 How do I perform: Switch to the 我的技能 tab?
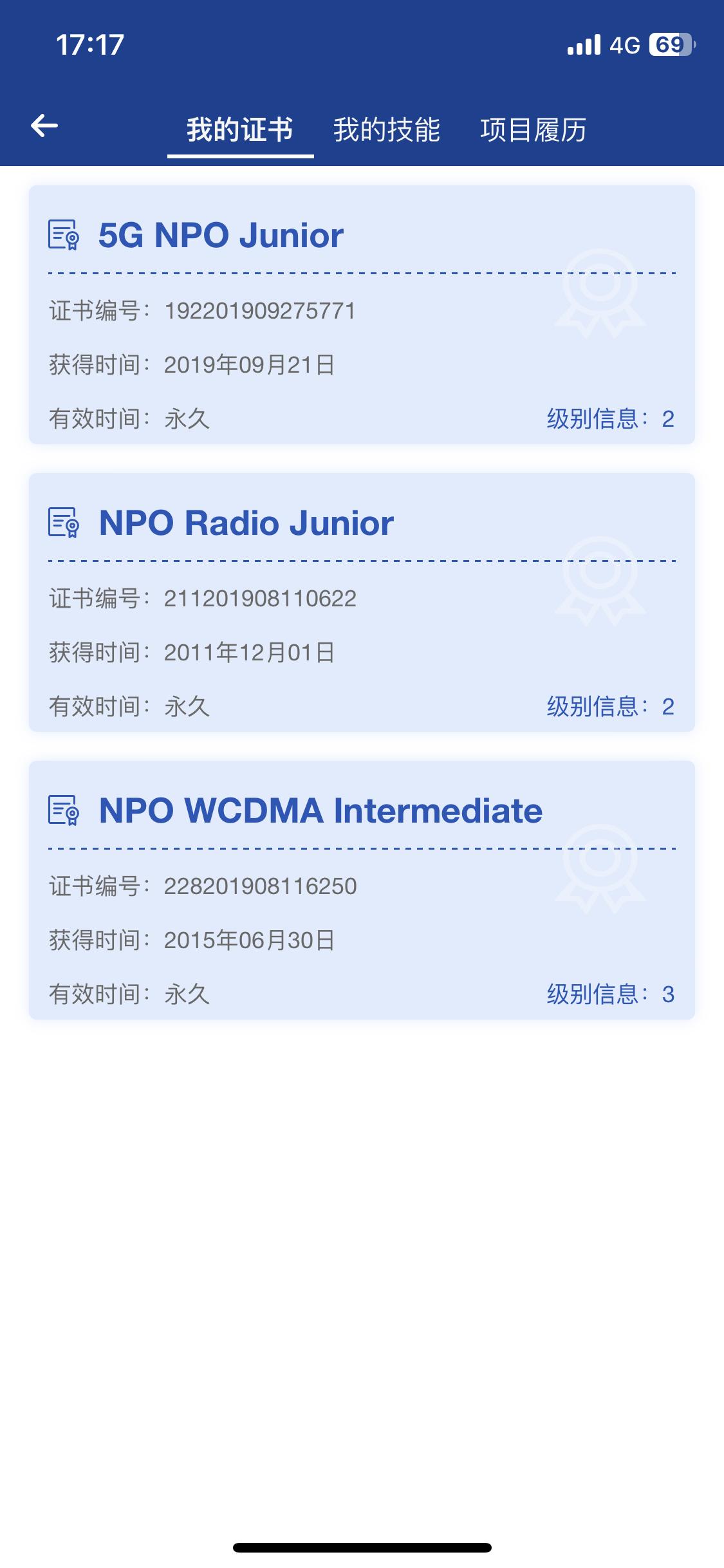[387, 130]
